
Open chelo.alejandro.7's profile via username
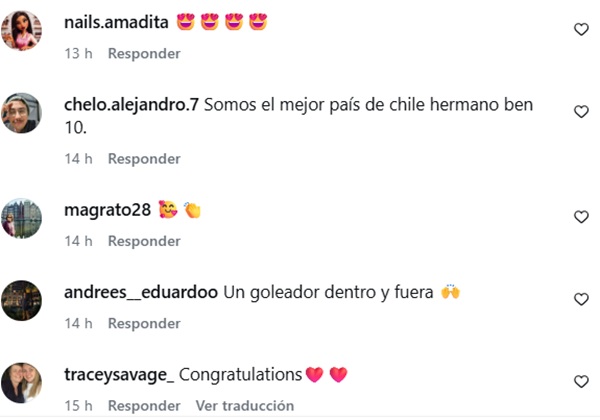click(131, 105)
